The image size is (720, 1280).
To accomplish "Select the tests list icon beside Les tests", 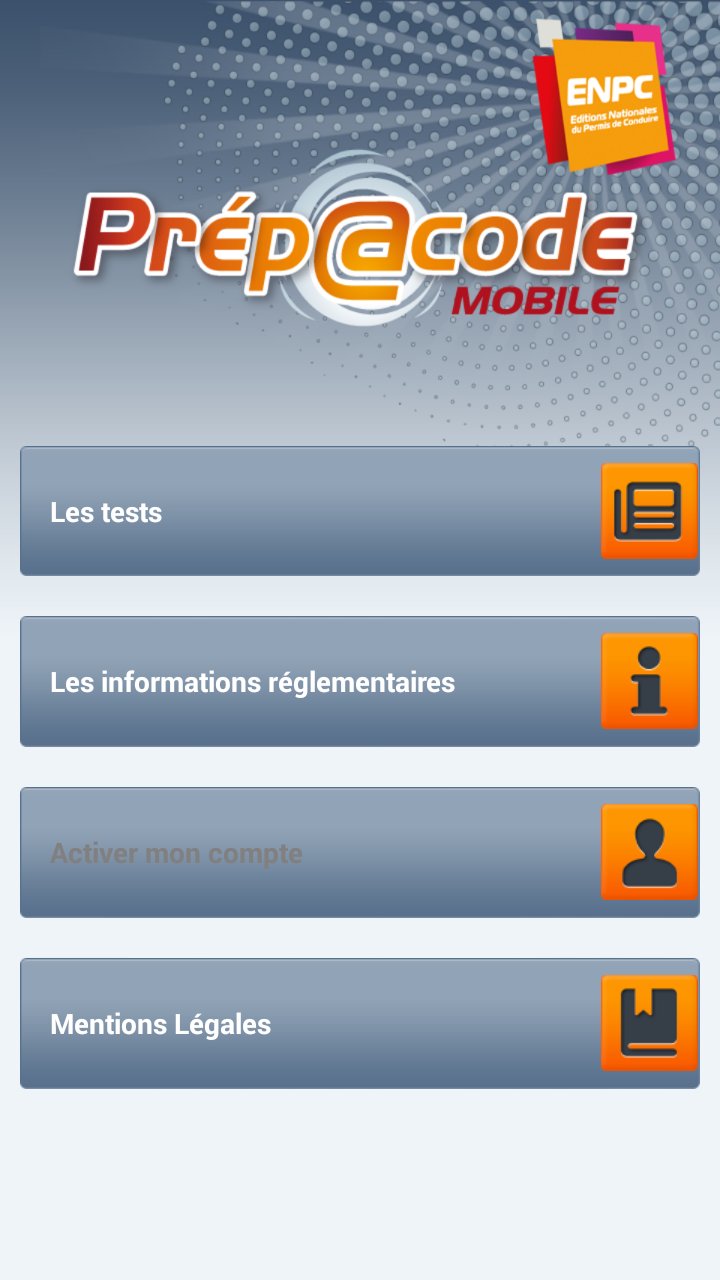I will (648, 510).
